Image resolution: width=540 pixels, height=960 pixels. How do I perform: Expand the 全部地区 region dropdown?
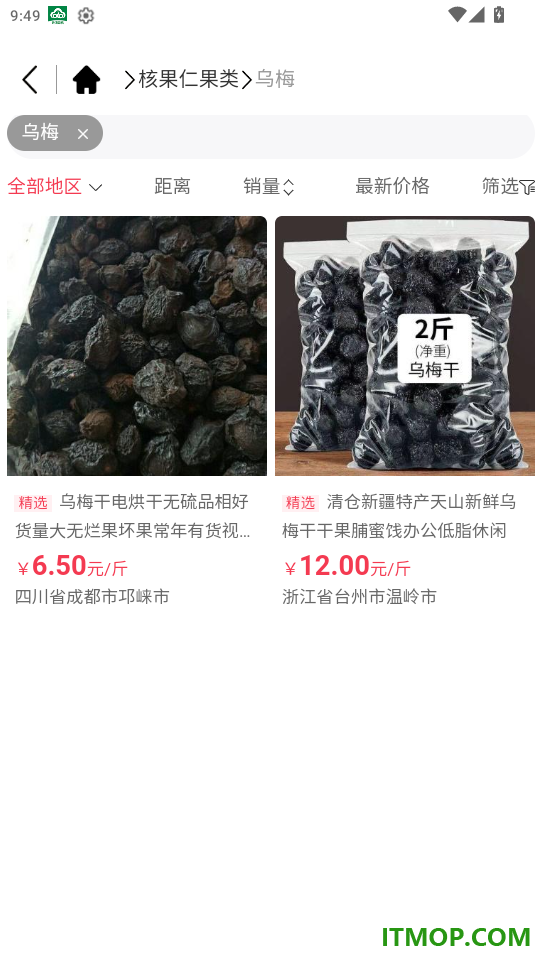(54, 186)
